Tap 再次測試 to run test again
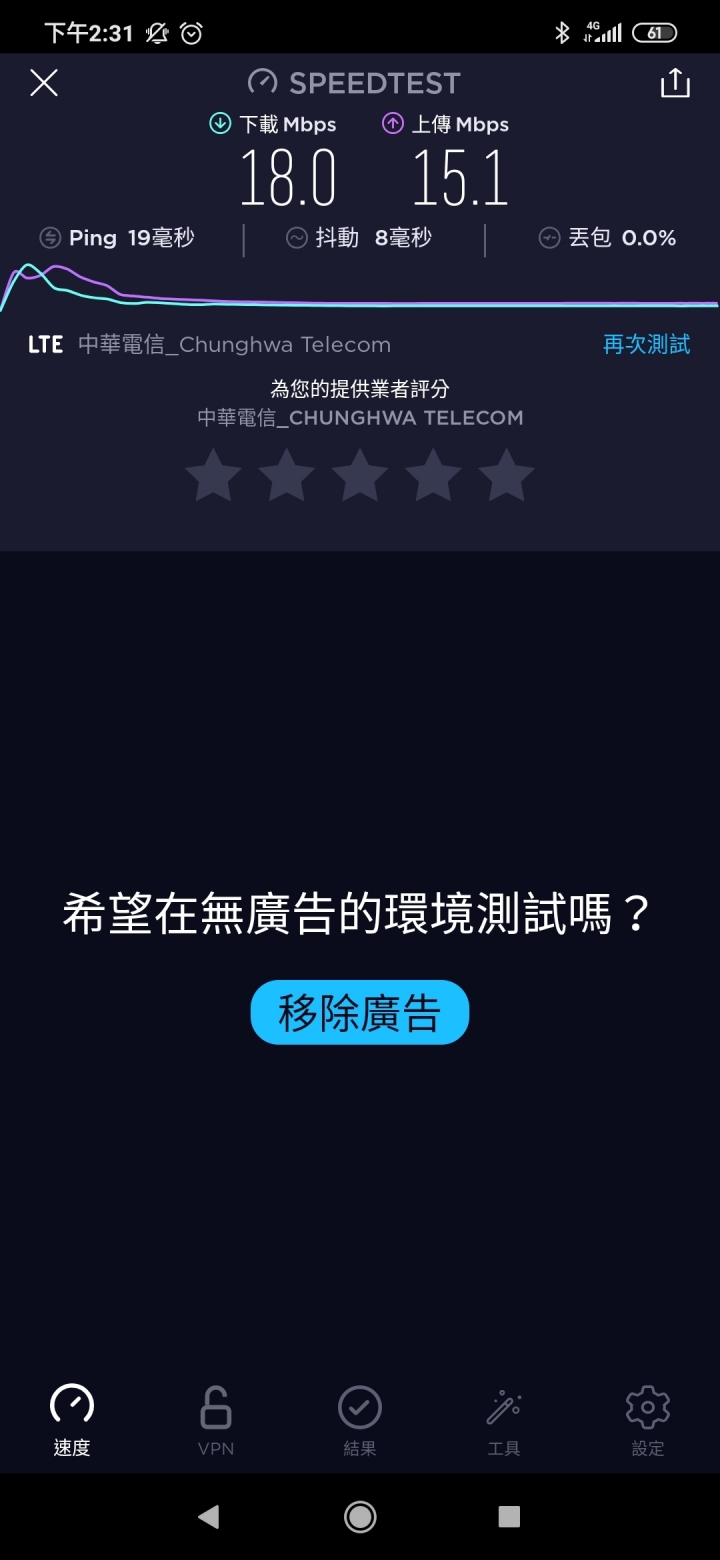The width and height of the screenshot is (720, 1560). pyautogui.click(x=647, y=345)
